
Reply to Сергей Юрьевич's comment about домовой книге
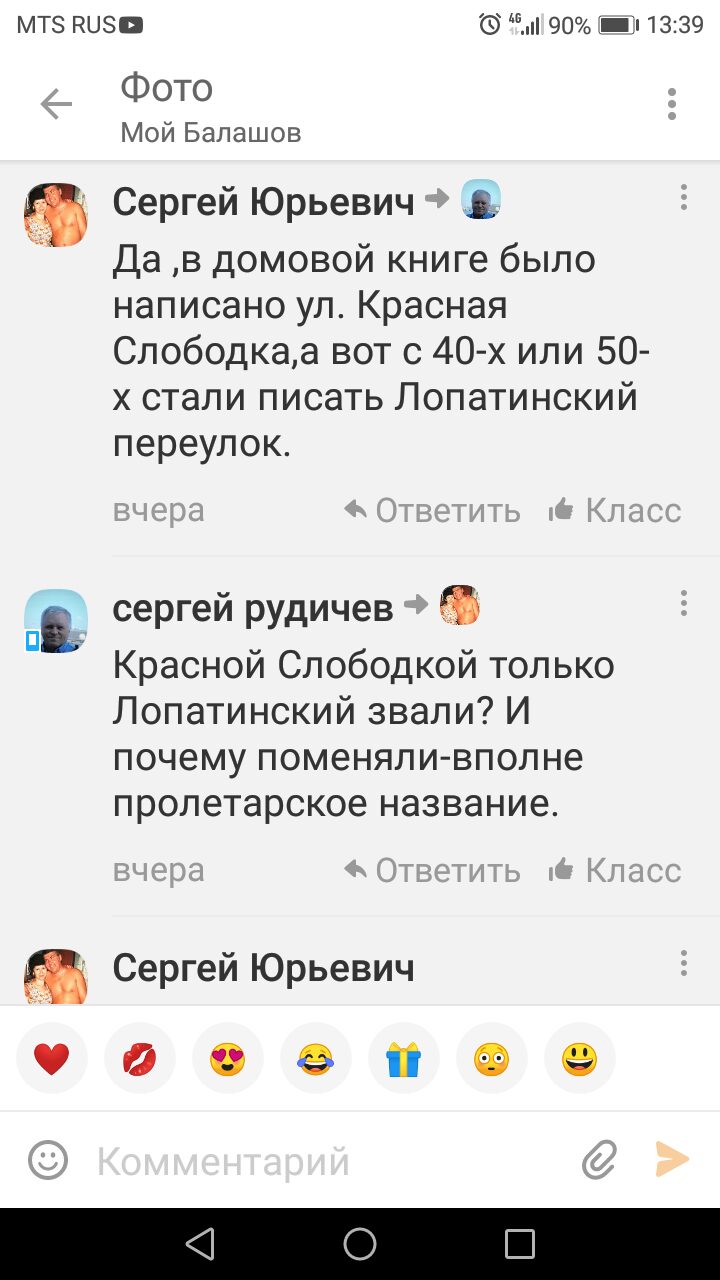pos(432,511)
